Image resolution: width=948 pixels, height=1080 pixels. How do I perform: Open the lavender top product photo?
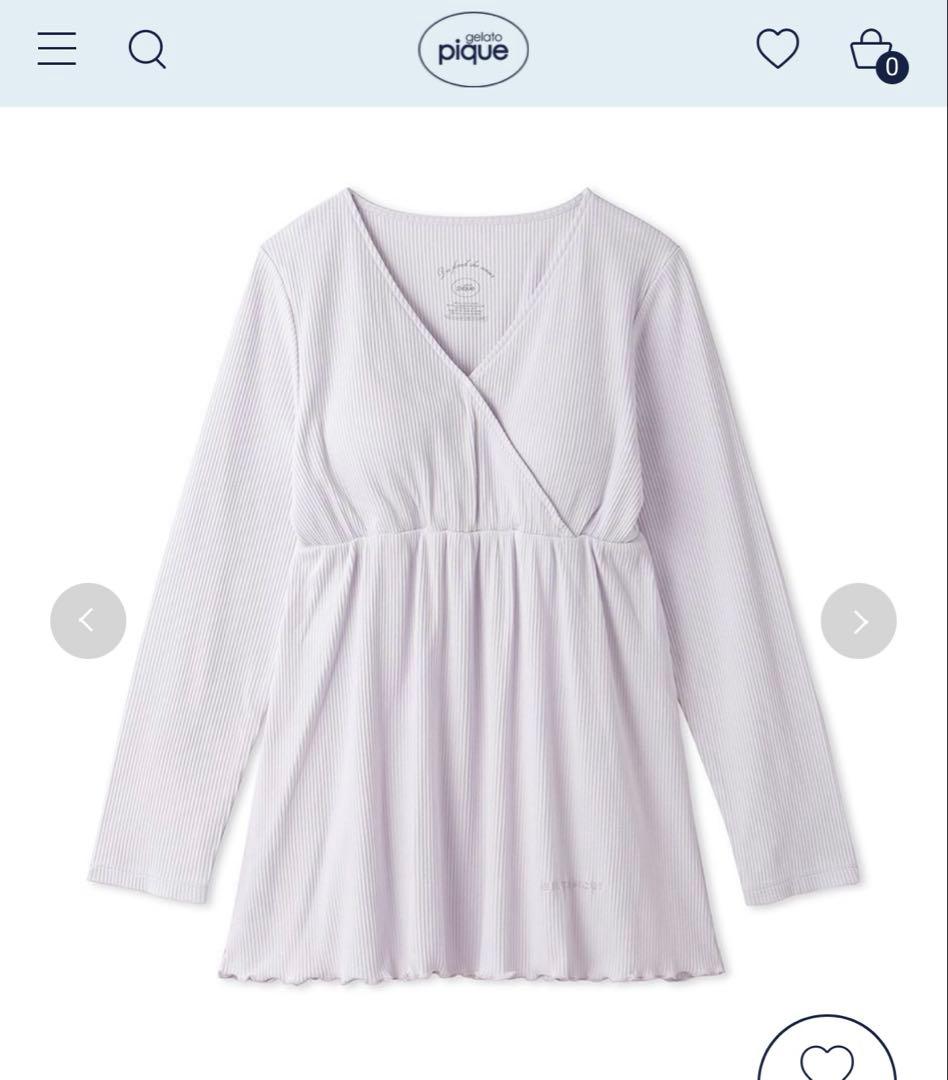473,580
